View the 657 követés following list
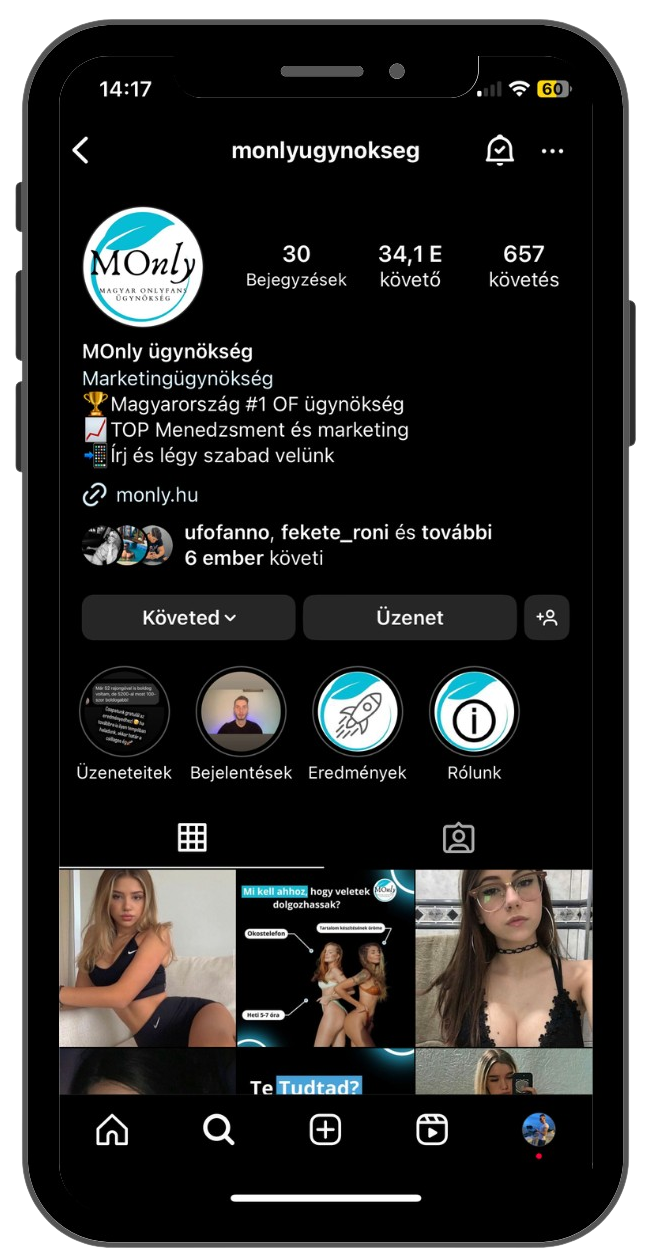 (x=524, y=266)
